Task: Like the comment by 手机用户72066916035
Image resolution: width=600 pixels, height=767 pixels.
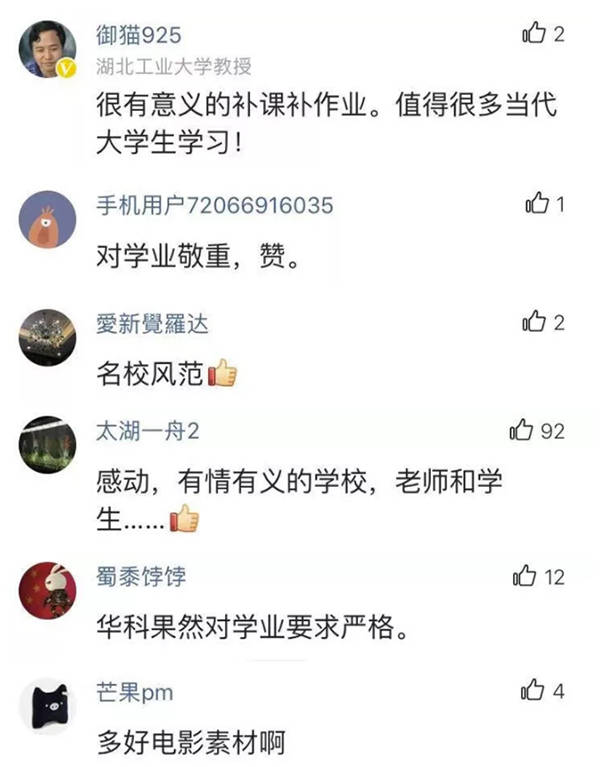Action: pyautogui.click(x=536, y=205)
